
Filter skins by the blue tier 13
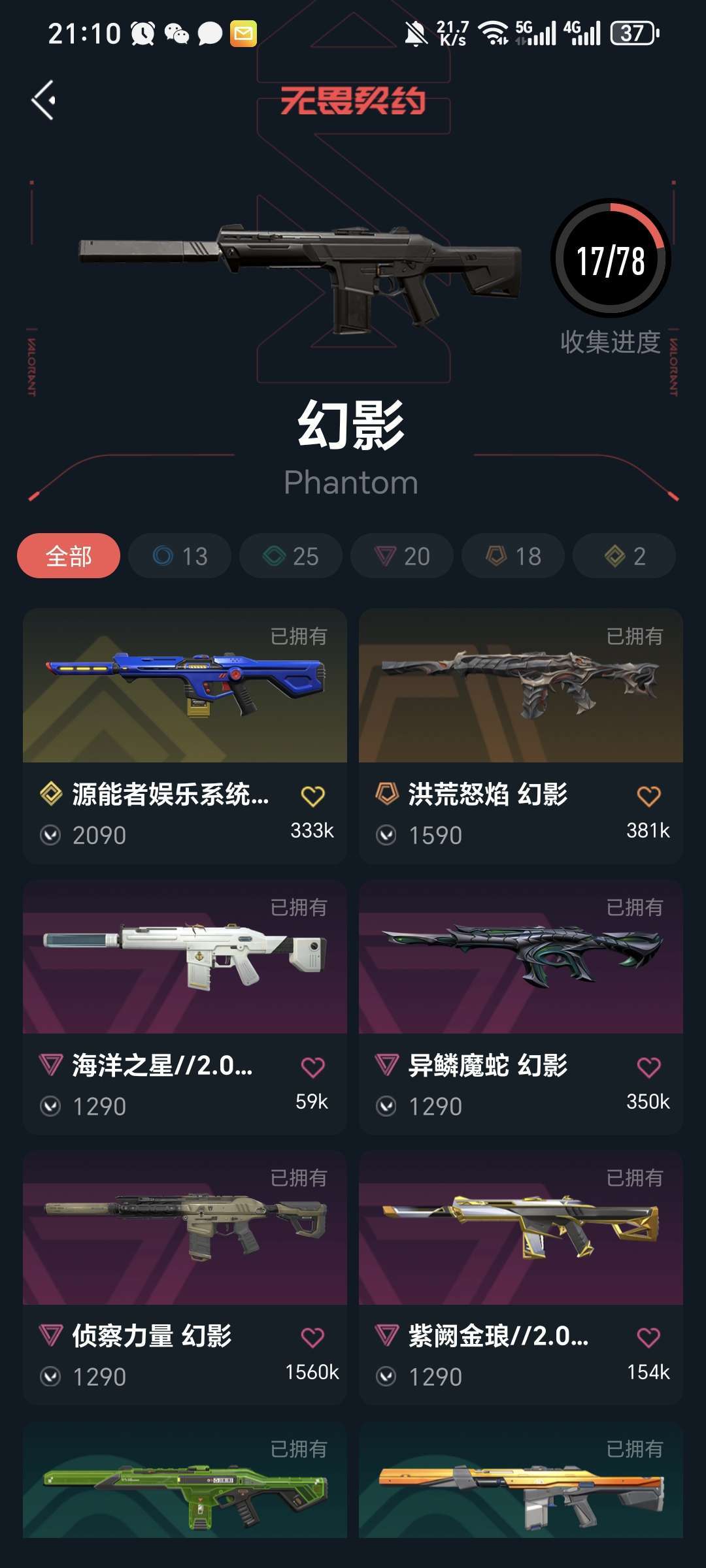coord(180,556)
